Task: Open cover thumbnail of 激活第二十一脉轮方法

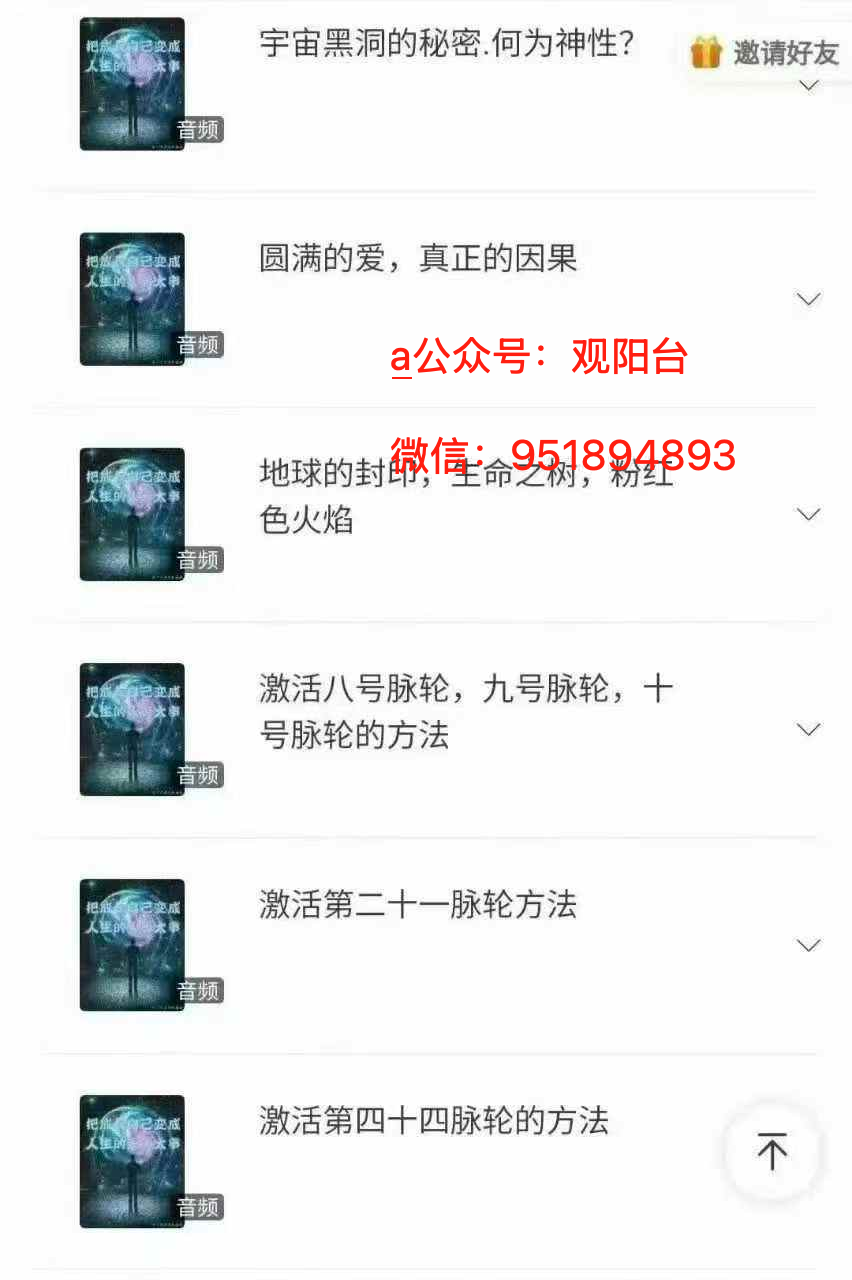Action: pyautogui.click(x=132, y=945)
